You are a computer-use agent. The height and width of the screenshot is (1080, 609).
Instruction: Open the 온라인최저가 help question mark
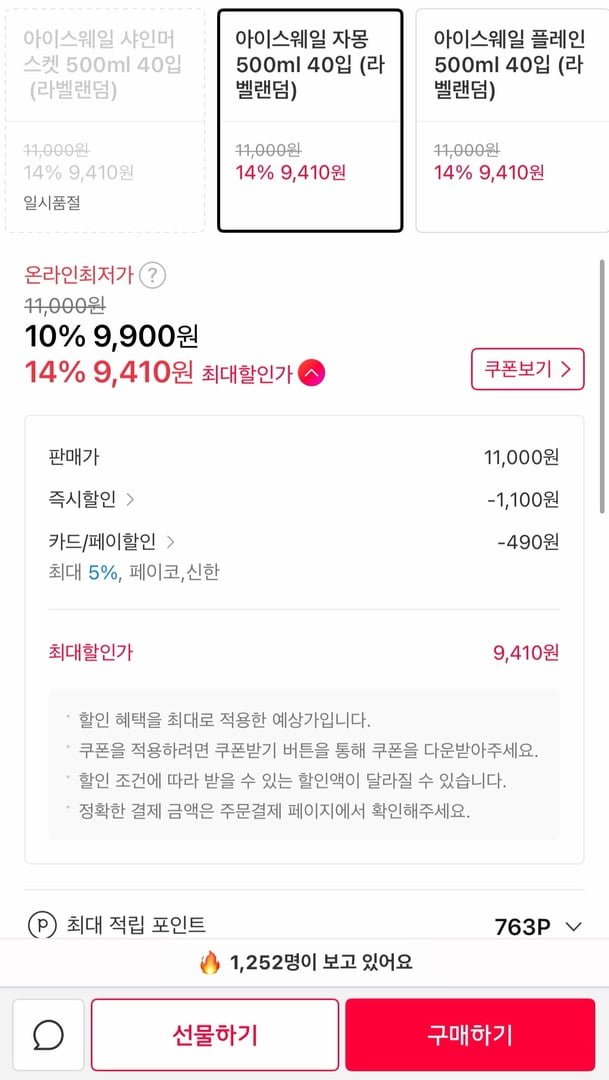[152, 275]
